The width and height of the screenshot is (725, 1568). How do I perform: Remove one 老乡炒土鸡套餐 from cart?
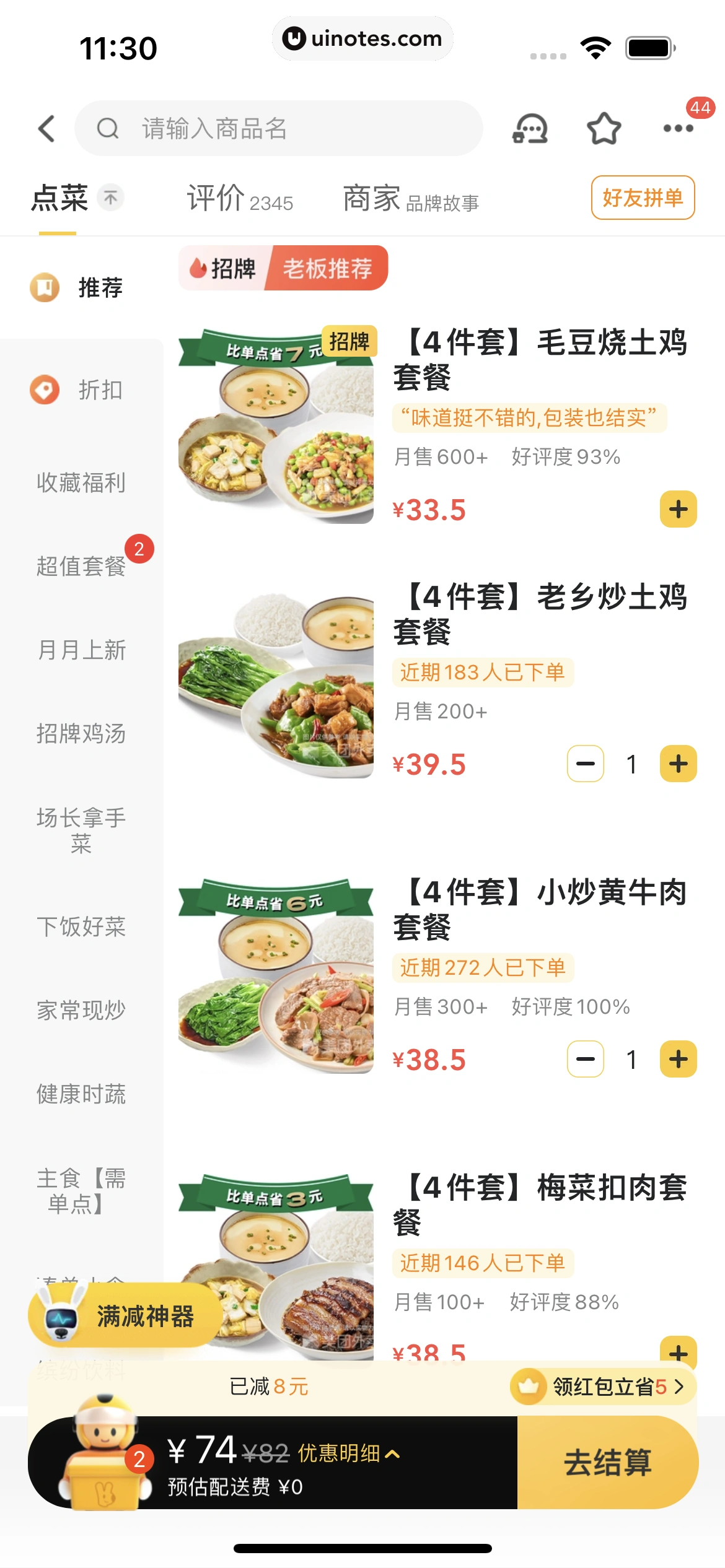586,764
